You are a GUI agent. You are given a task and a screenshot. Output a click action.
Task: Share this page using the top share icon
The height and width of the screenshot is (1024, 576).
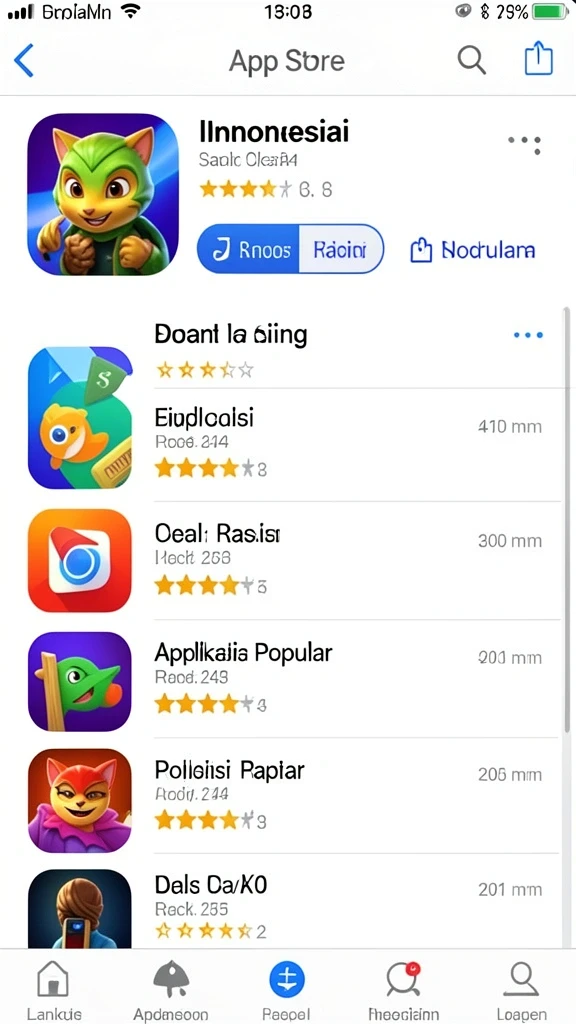click(x=539, y=59)
